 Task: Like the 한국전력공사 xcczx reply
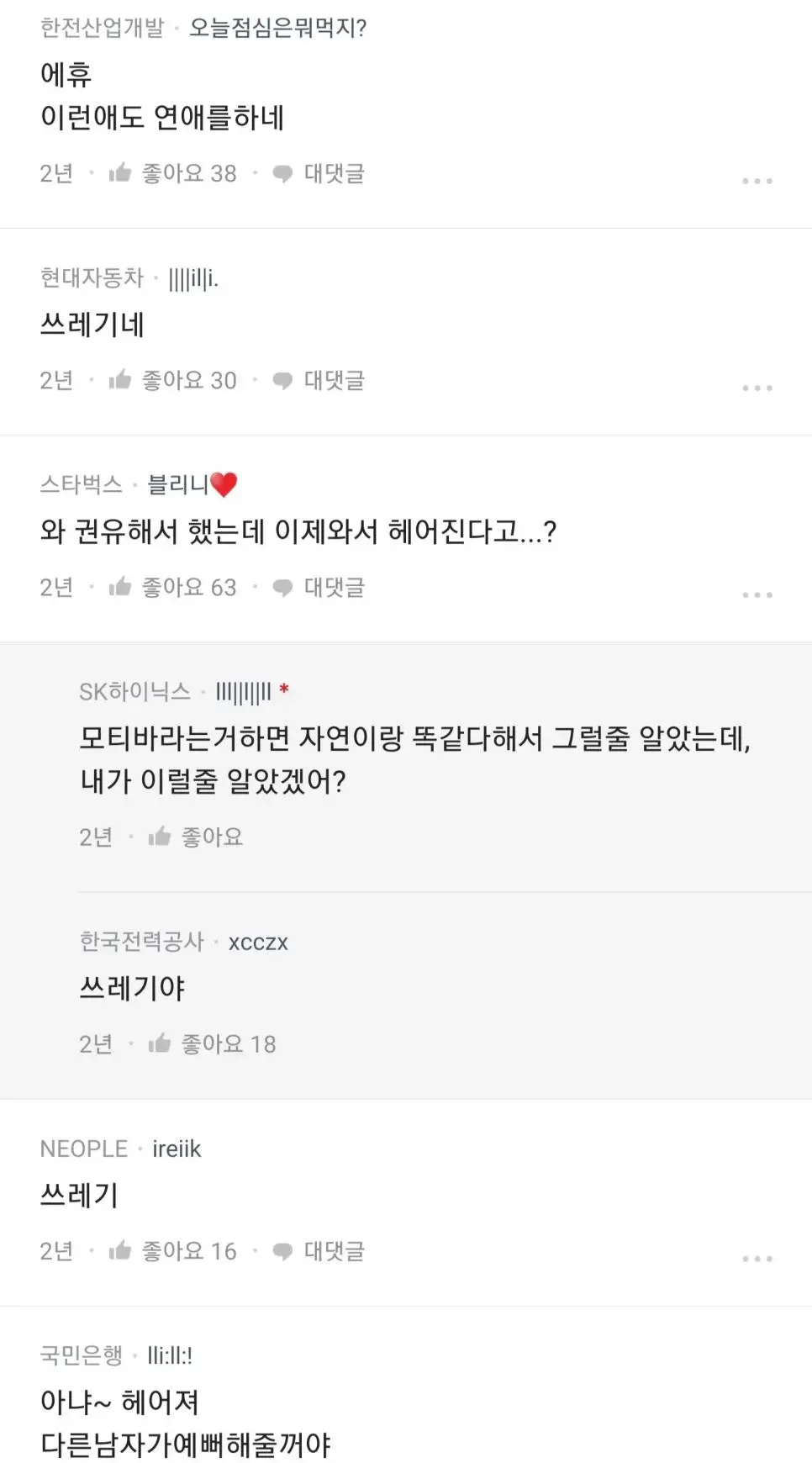pyautogui.click(x=161, y=1043)
